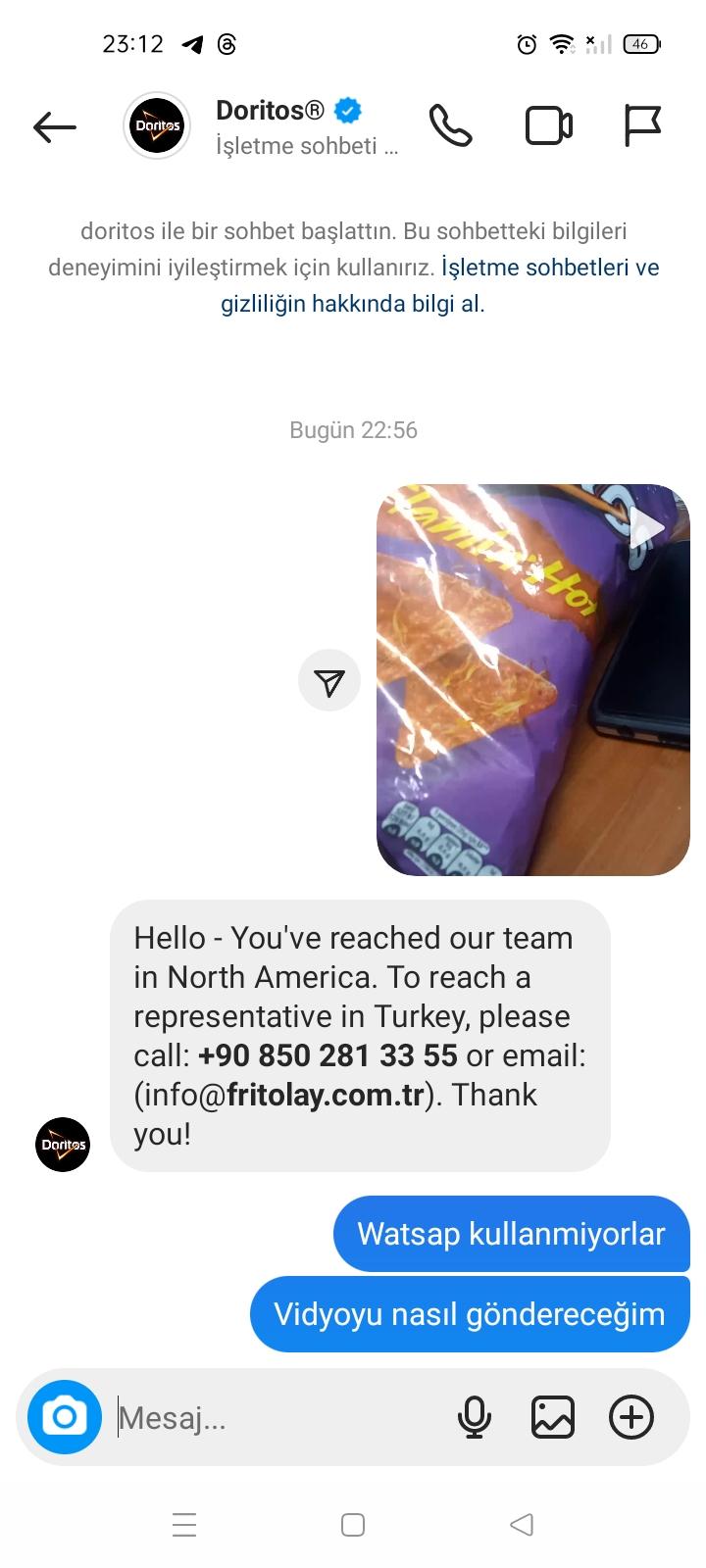Record a voice message with the microphone
This screenshot has width=706, height=1568.
click(475, 1417)
